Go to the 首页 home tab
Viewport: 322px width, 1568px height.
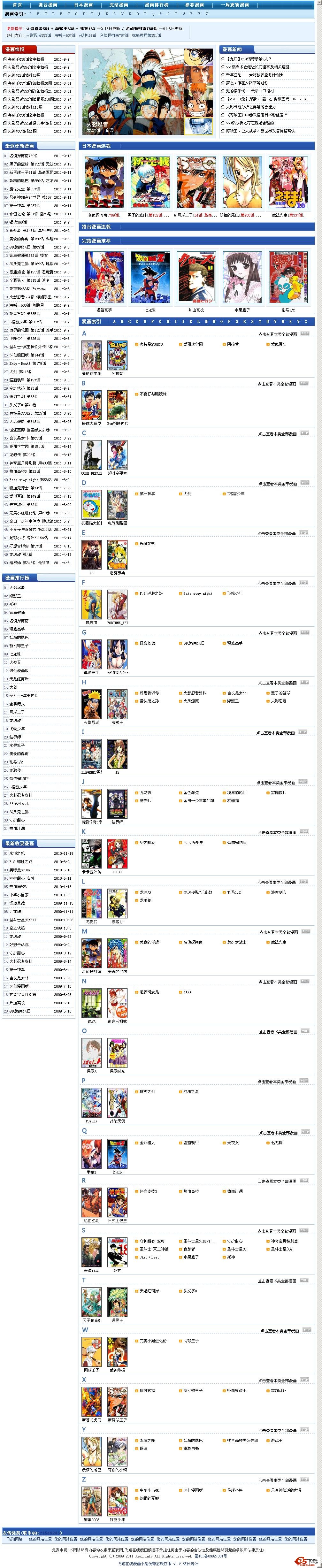tap(17, 5)
